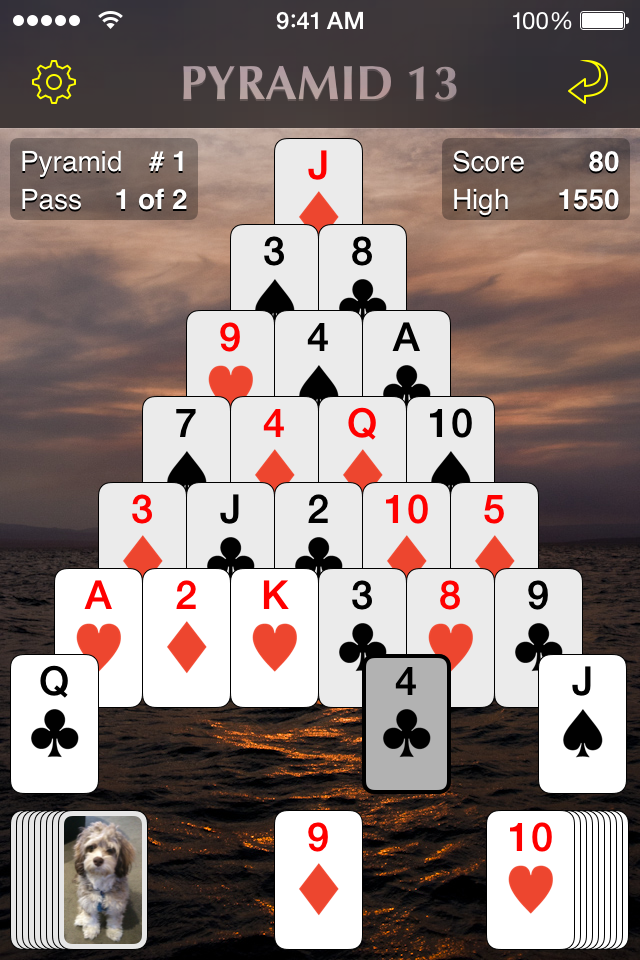Draw a card from the dog stock pile
The image size is (640, 960).
tap(103, 880)
